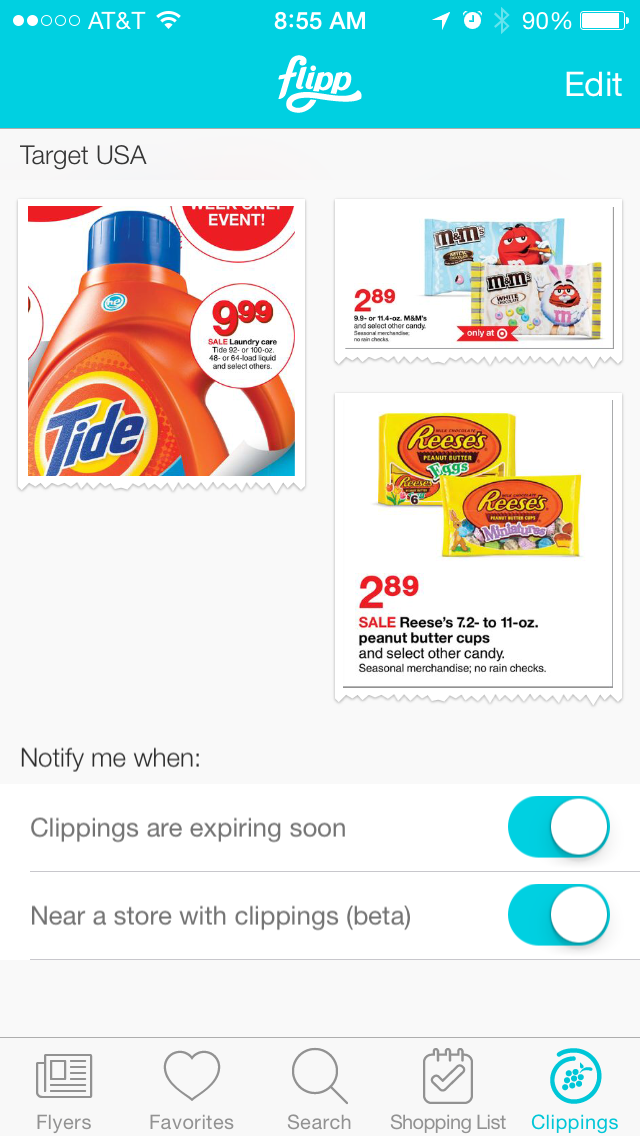This screenshot has height=1136, width=640.
Task: Open the Search tab
Action: 319,1090
